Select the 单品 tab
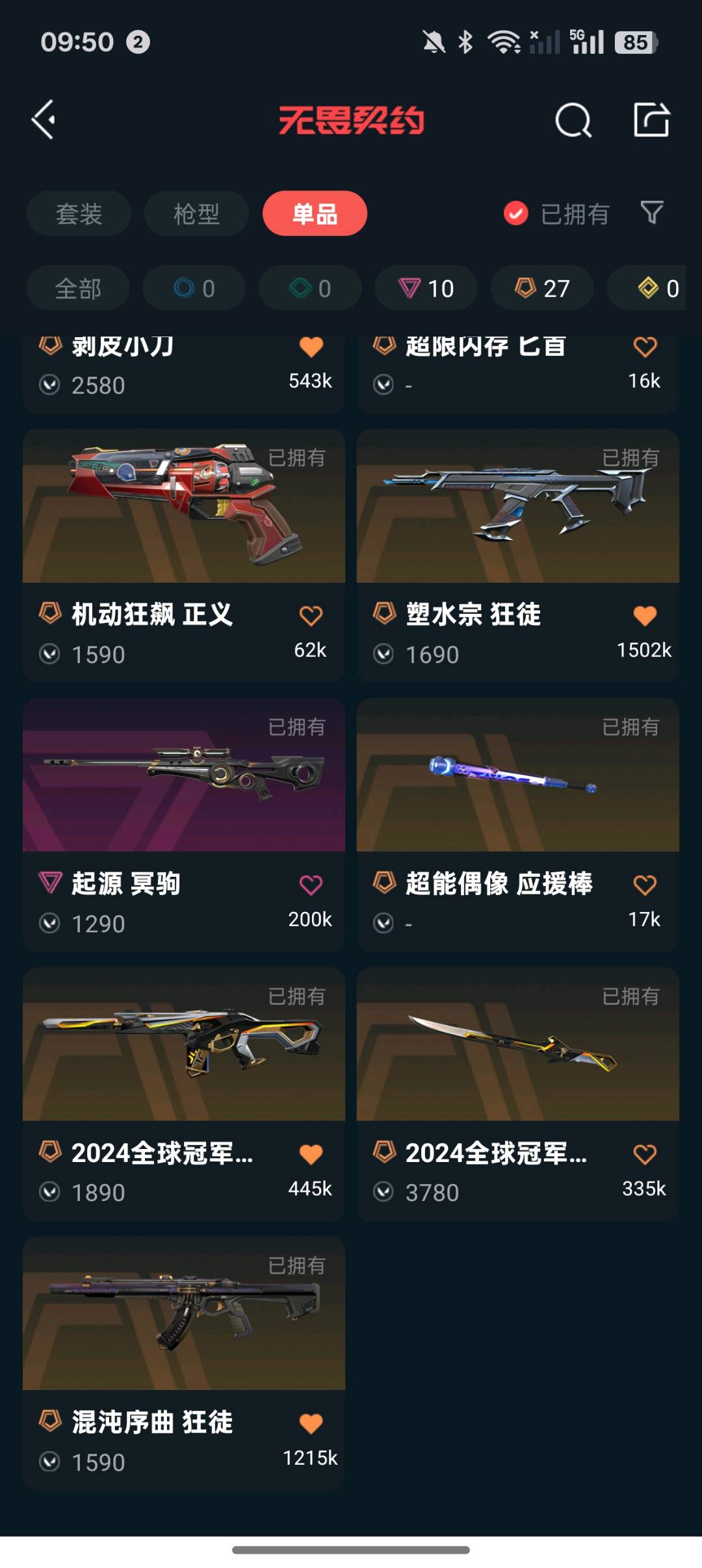 point(315,214)
